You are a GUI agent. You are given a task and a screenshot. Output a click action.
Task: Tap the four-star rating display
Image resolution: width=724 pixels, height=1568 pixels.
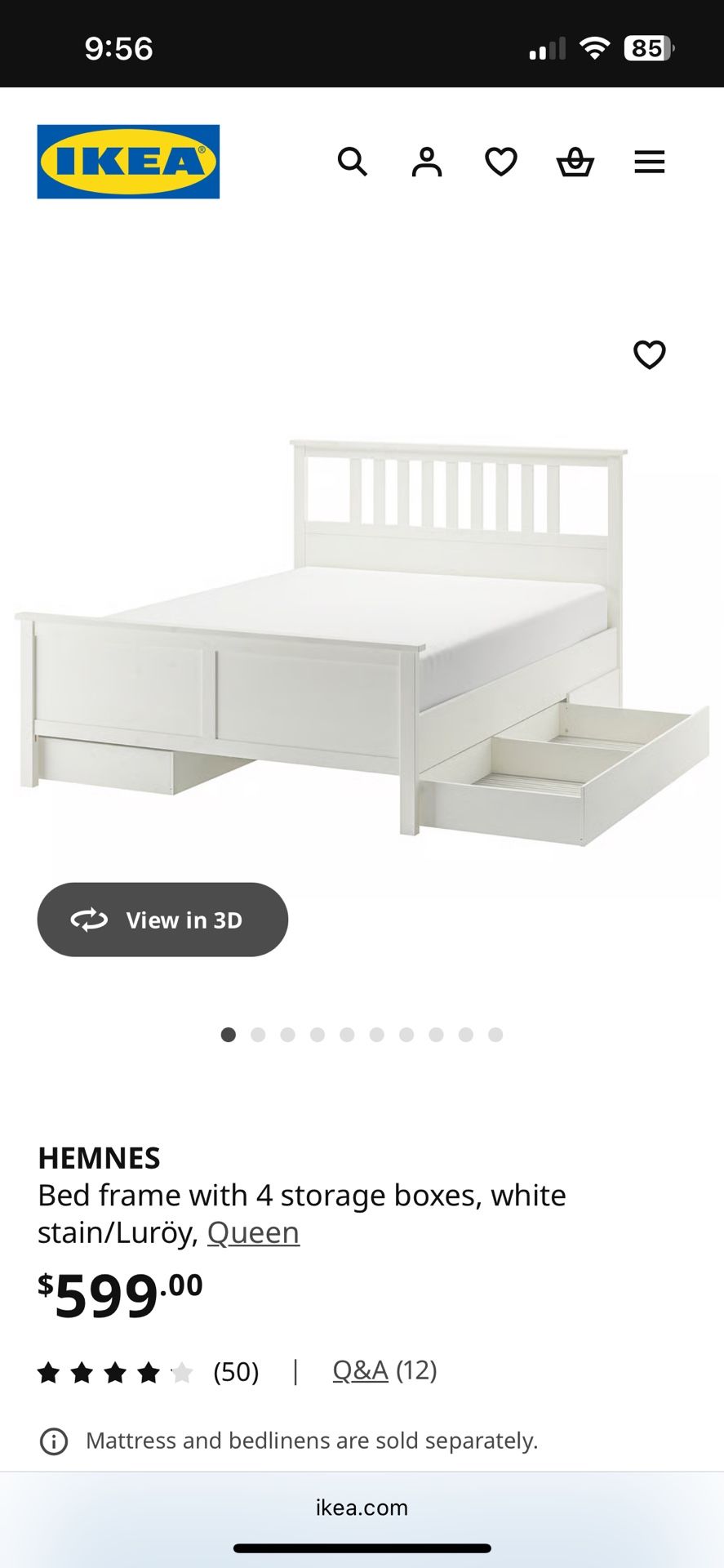[114, 1372]
